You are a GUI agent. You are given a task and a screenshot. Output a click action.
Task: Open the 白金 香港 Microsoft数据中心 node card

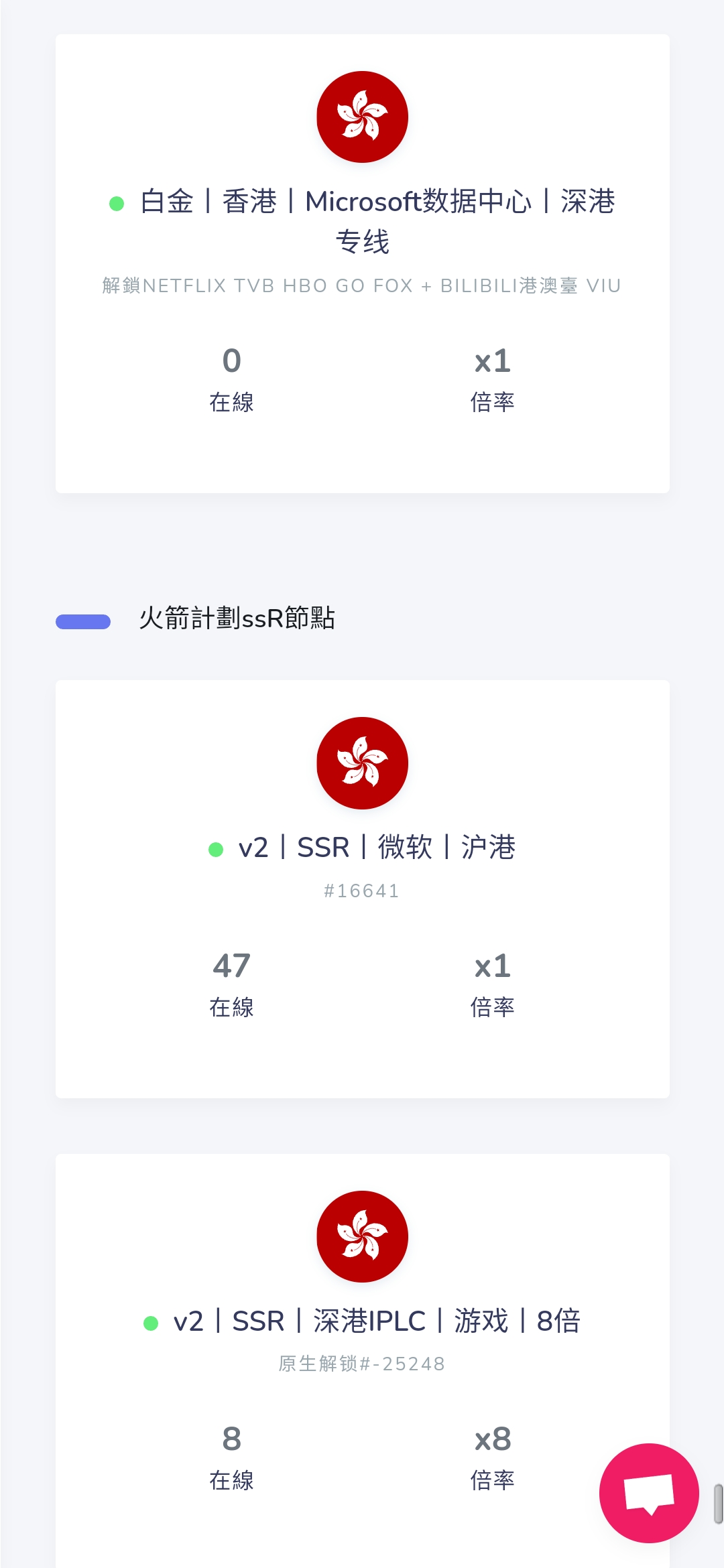coord(362,263)
